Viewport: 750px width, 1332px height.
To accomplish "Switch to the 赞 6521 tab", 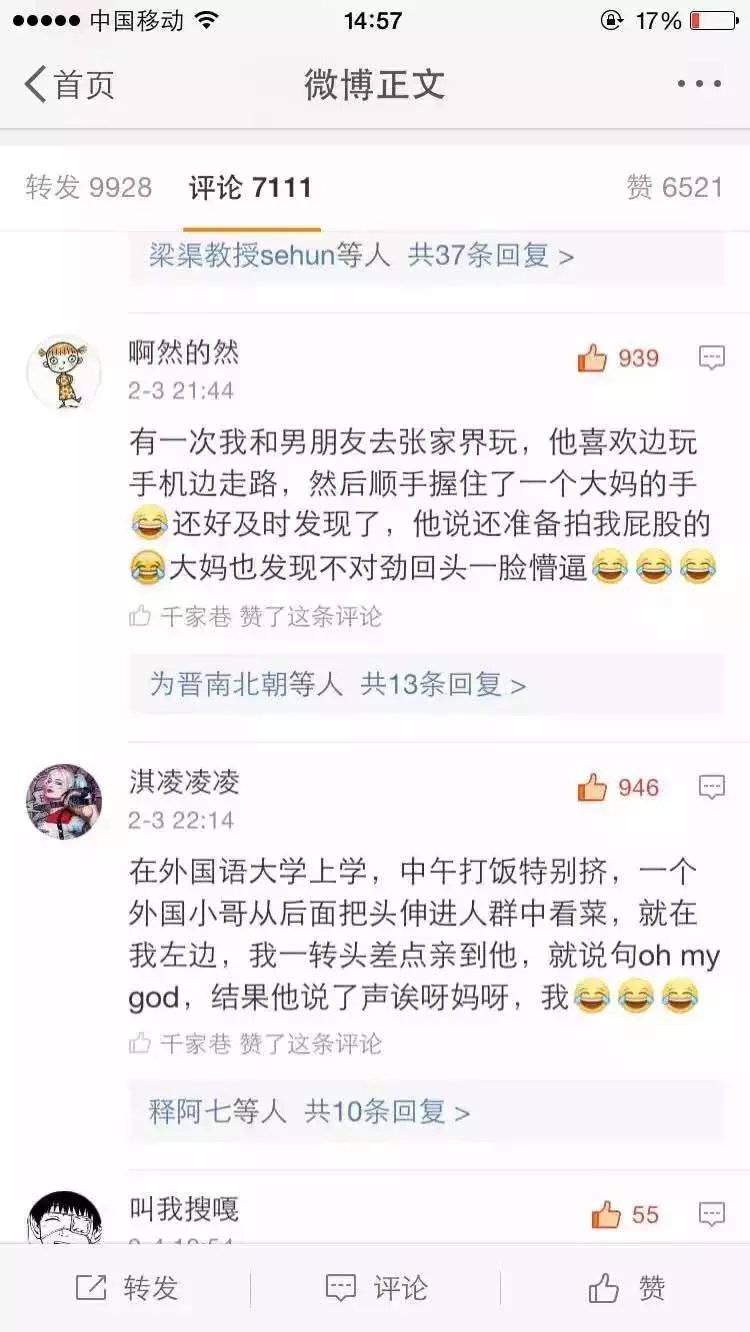I will (x=674, y=187).
